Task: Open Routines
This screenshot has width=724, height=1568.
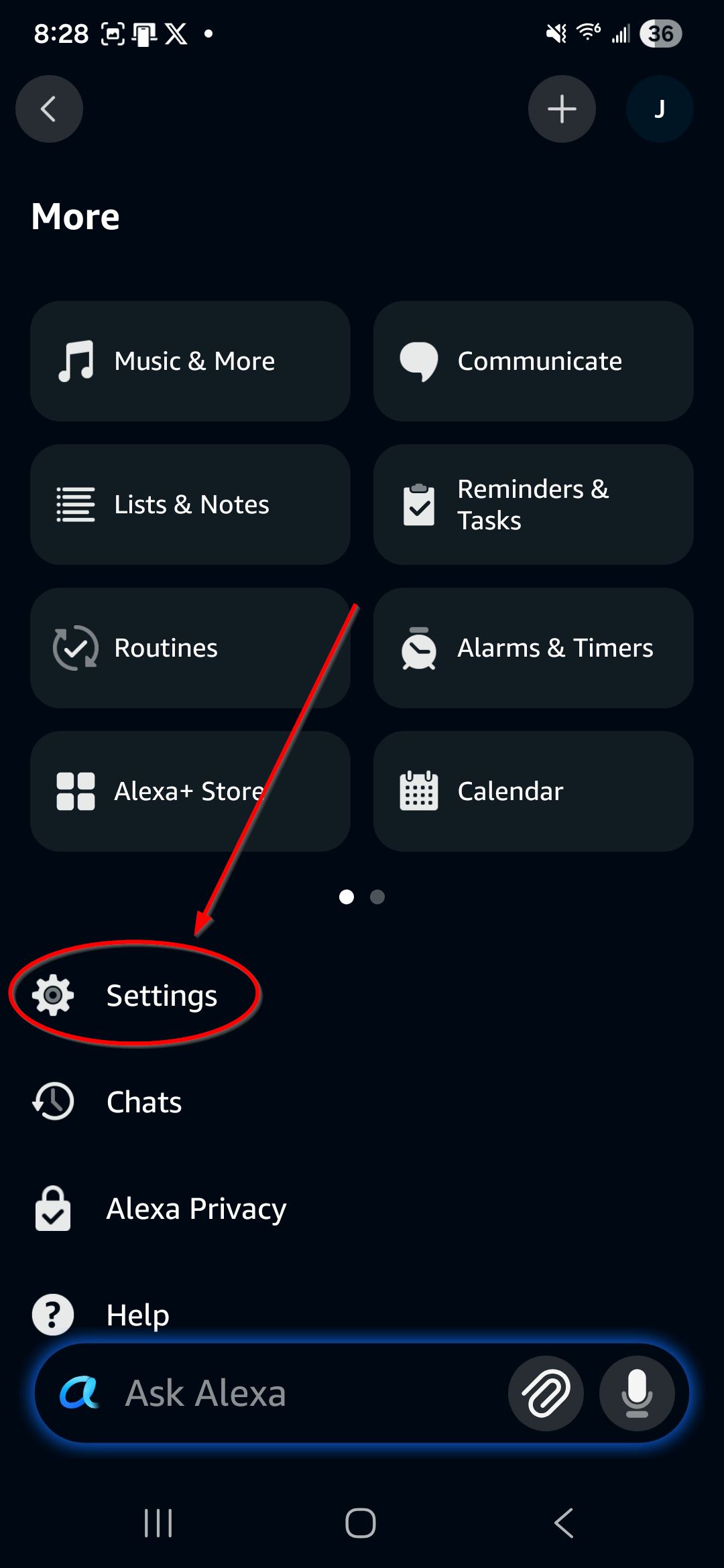Action: click(190, 648)
